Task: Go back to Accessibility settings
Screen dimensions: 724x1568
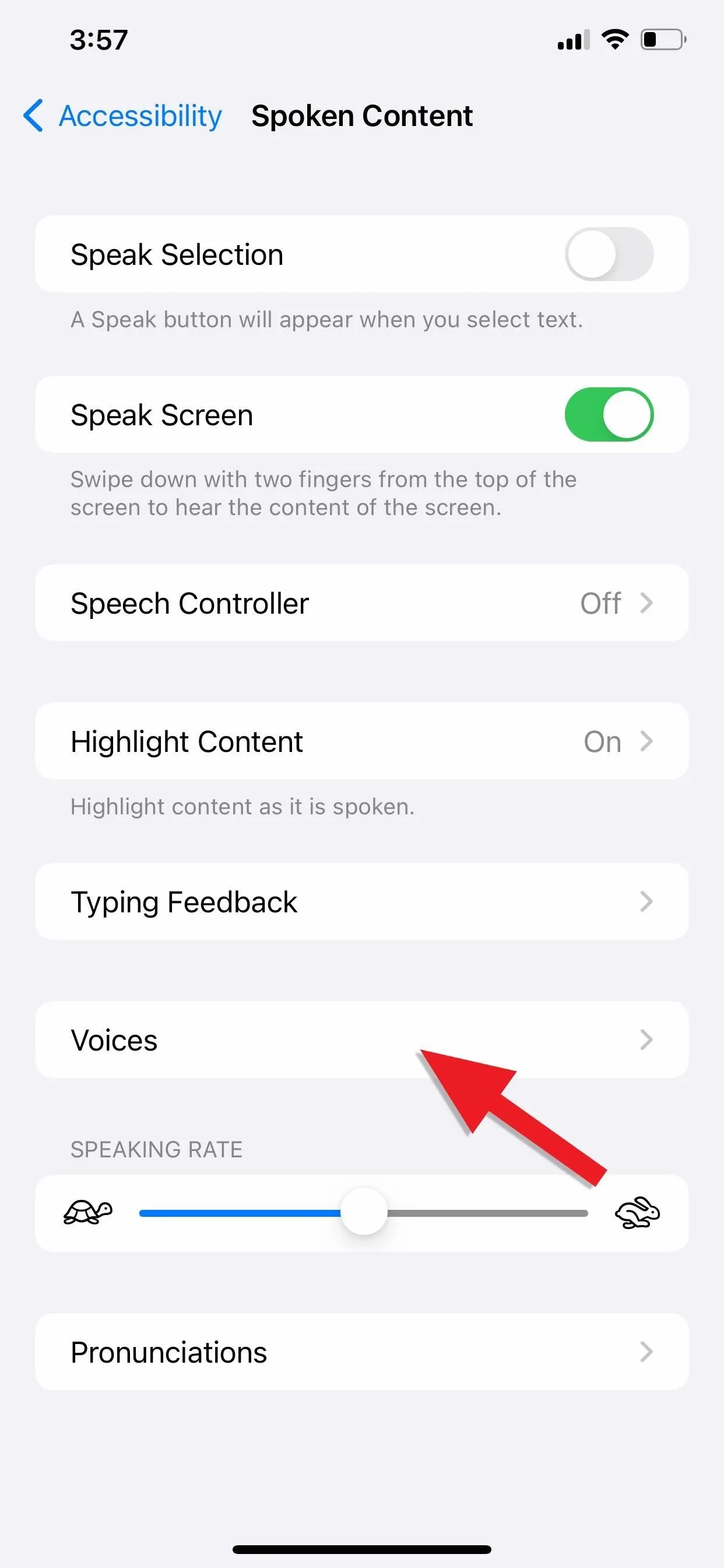Action: [x=122, y=116]
